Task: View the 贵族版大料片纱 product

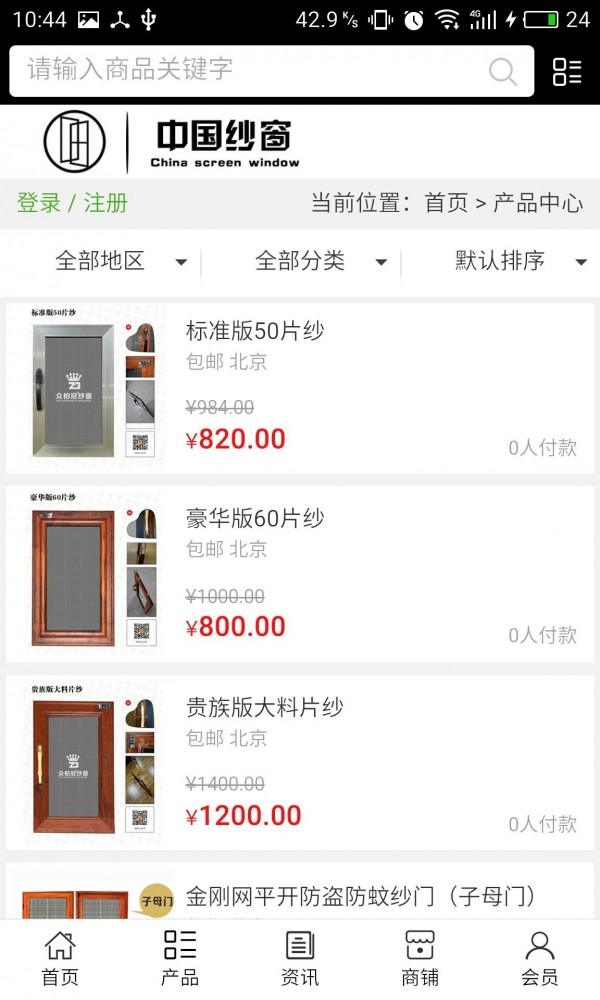Action: coord(265,708)
